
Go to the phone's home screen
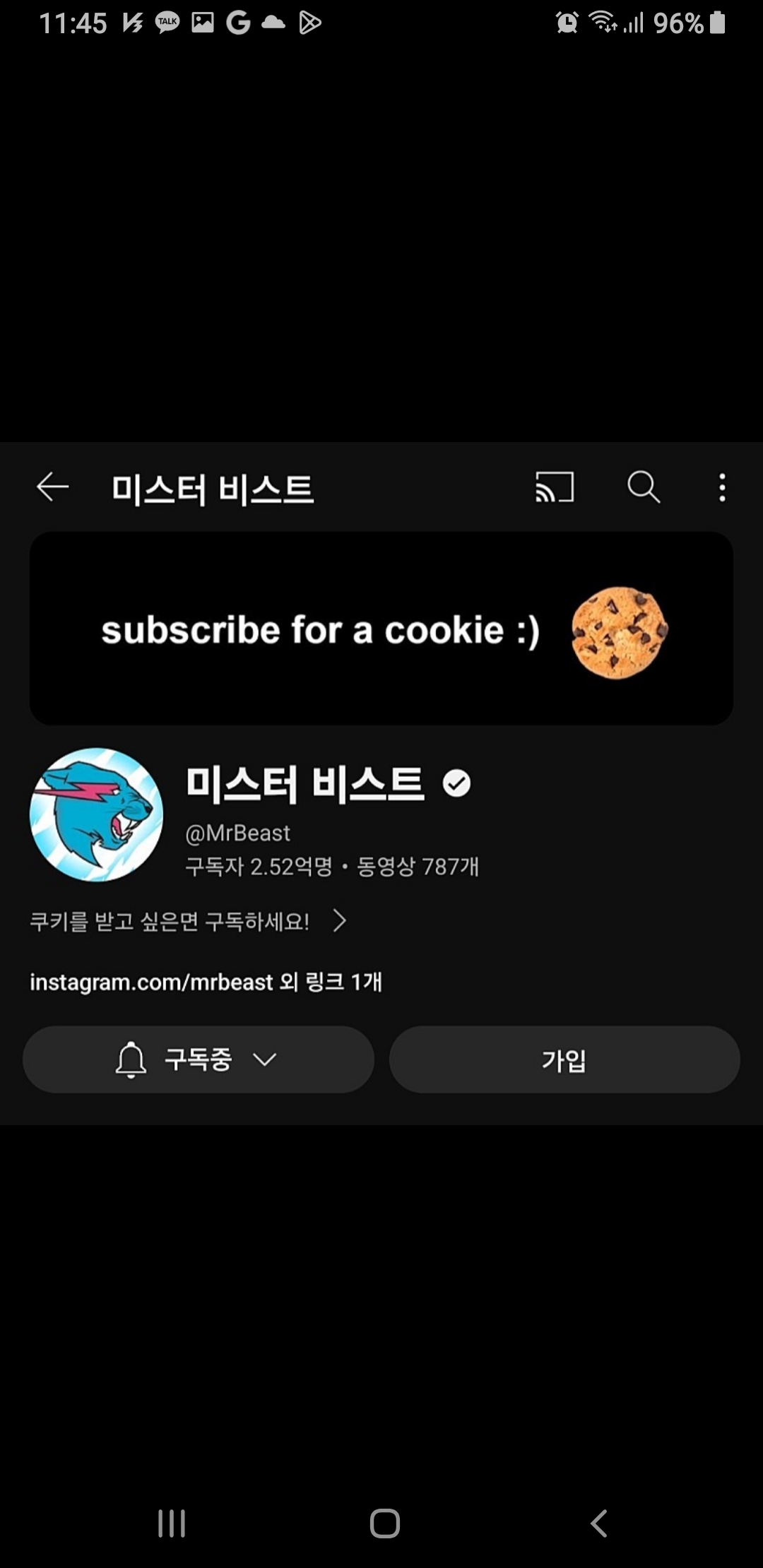384,1524
